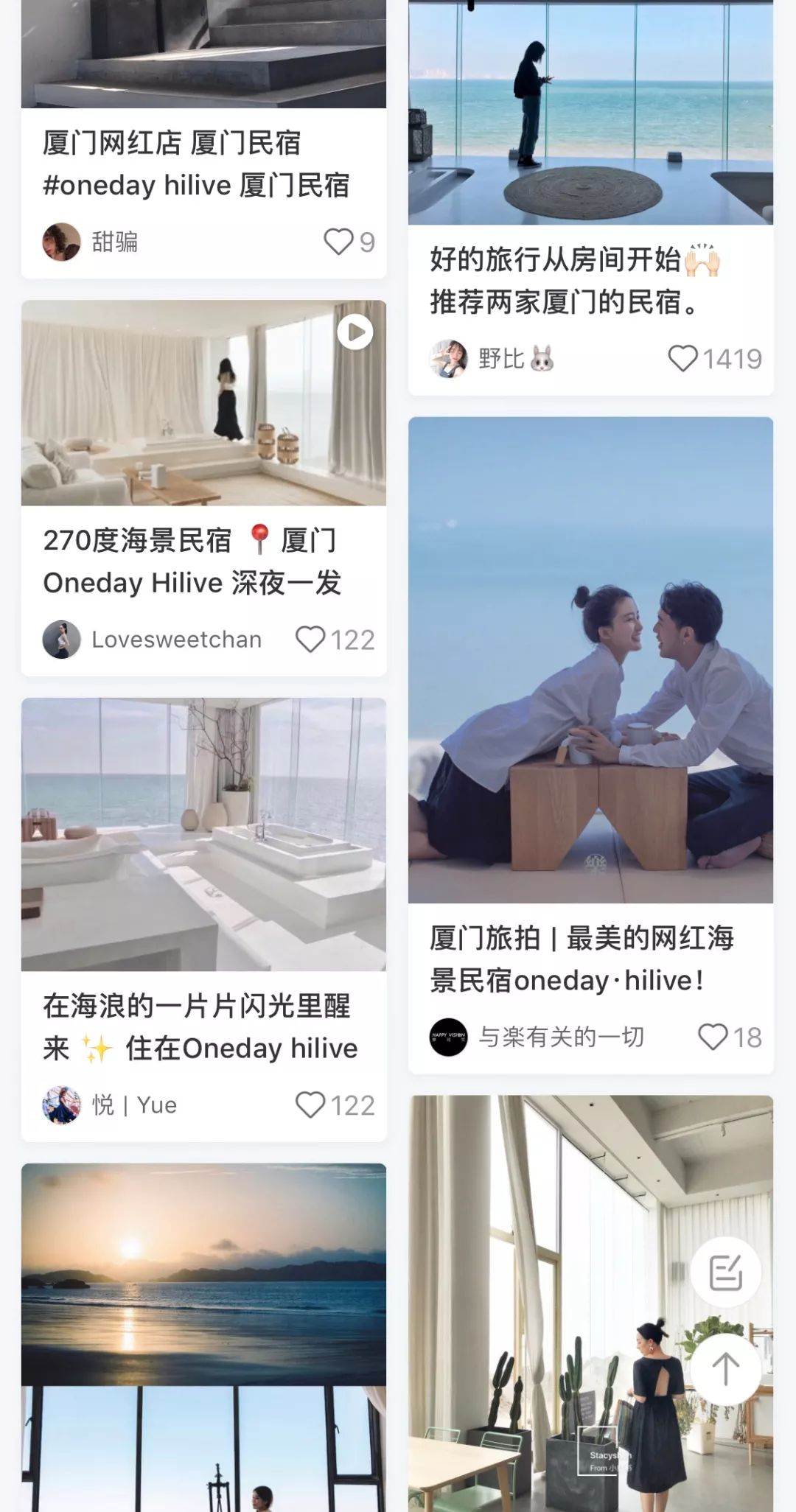796x1512 pixels.
Task: Like 悦 | Yue's Oneday hilive post
Action: pos(310,1105)
